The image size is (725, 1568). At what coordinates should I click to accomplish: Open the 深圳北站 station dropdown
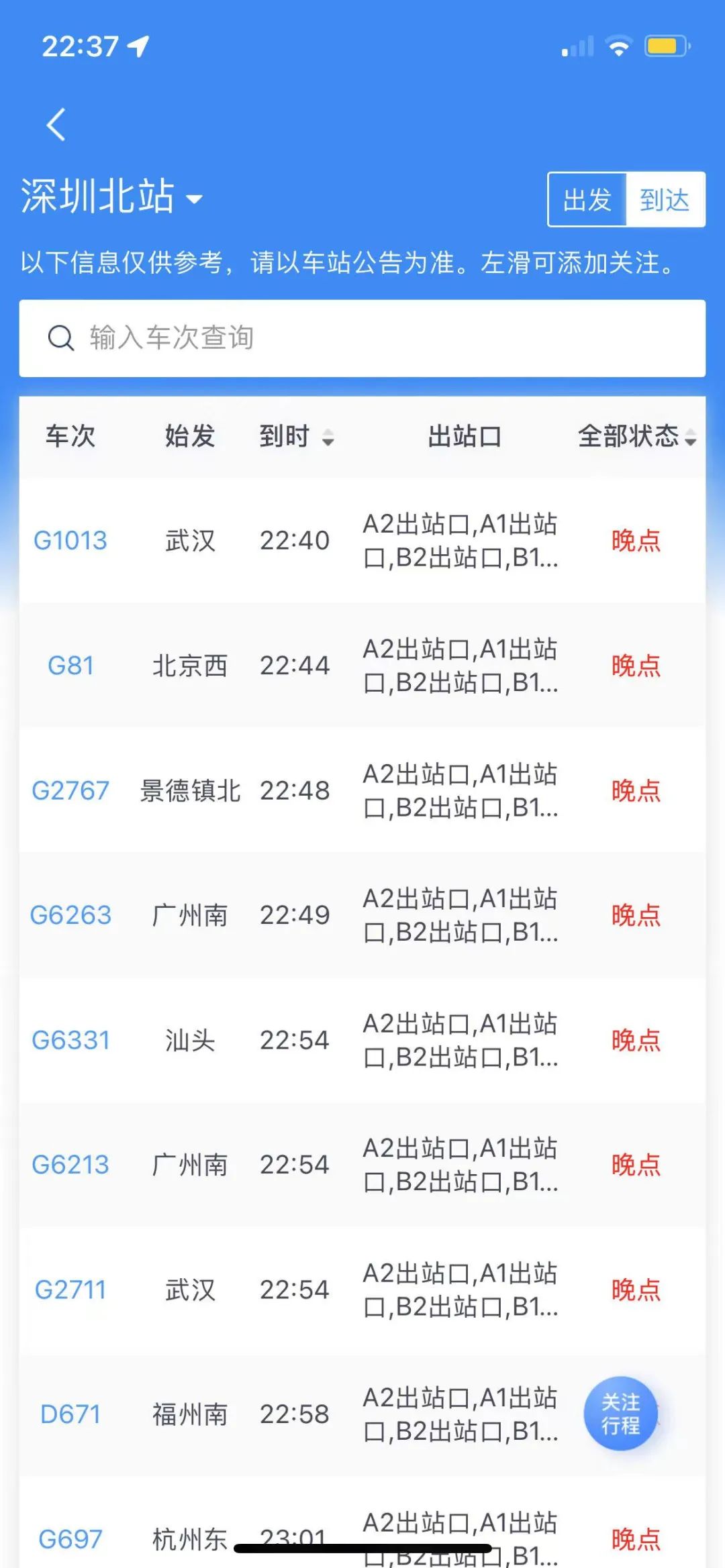click(x=111, y=197)
